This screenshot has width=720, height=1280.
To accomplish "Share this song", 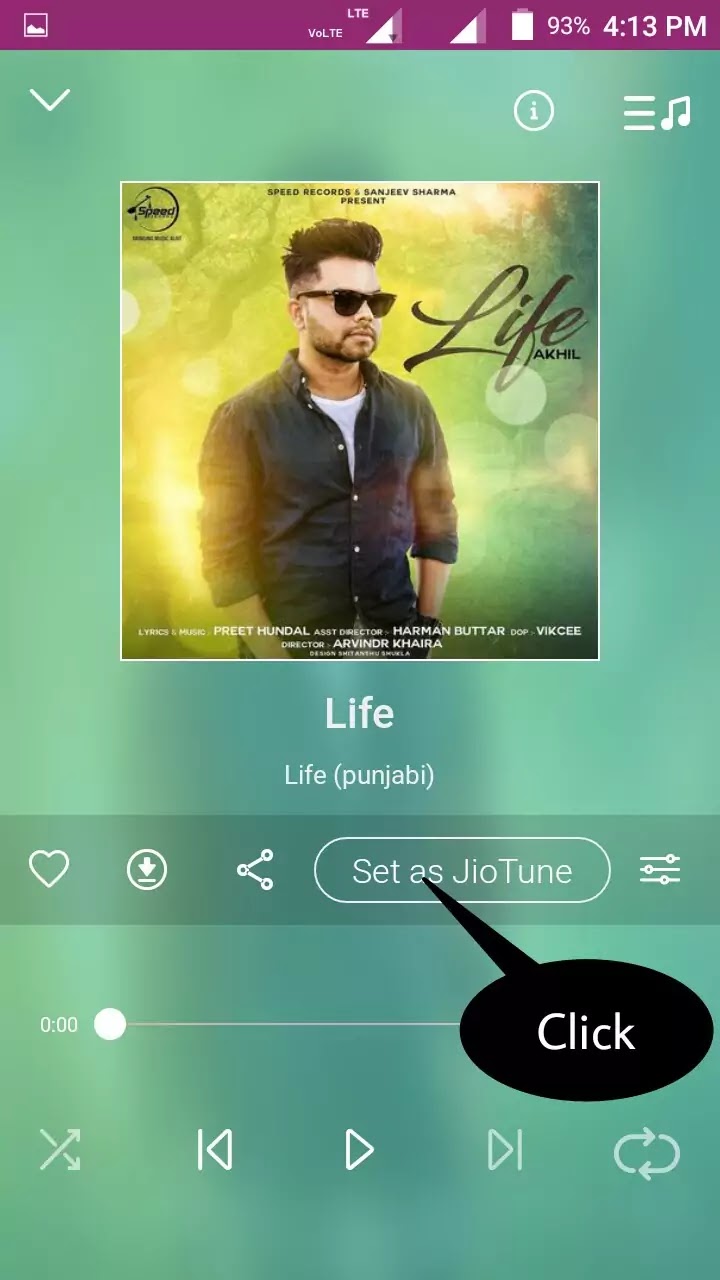I will point(255,870).
